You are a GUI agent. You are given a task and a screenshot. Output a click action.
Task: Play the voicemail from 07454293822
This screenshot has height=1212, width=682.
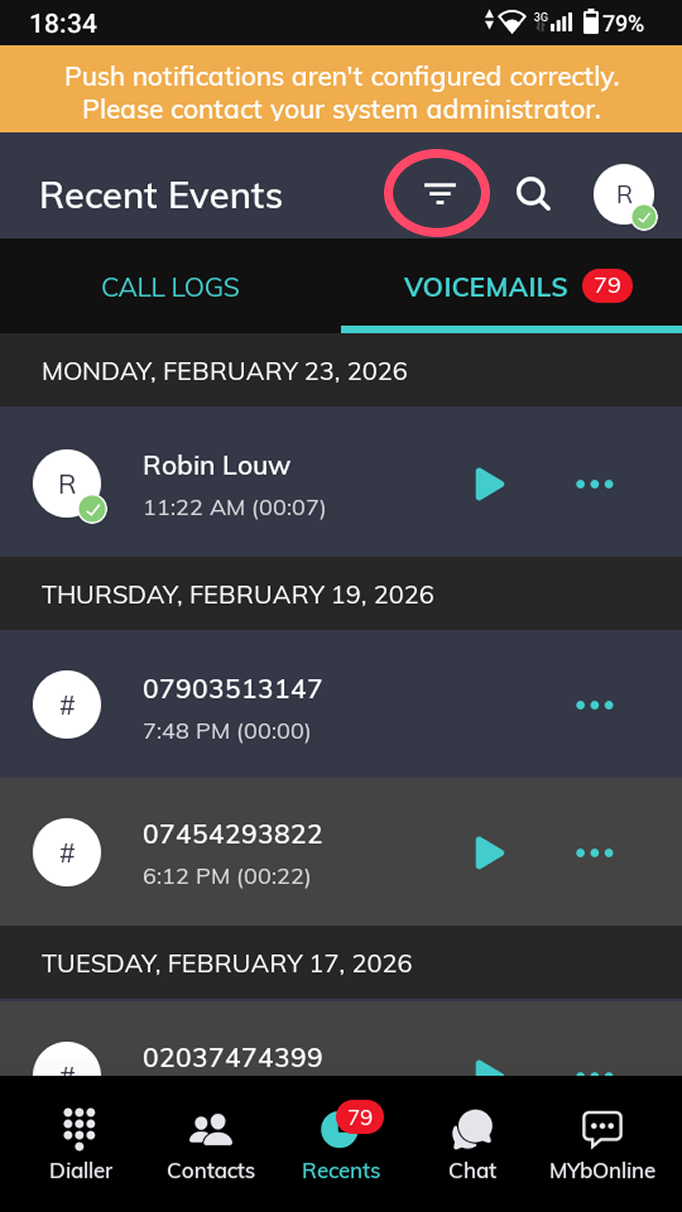coord(489,853)
